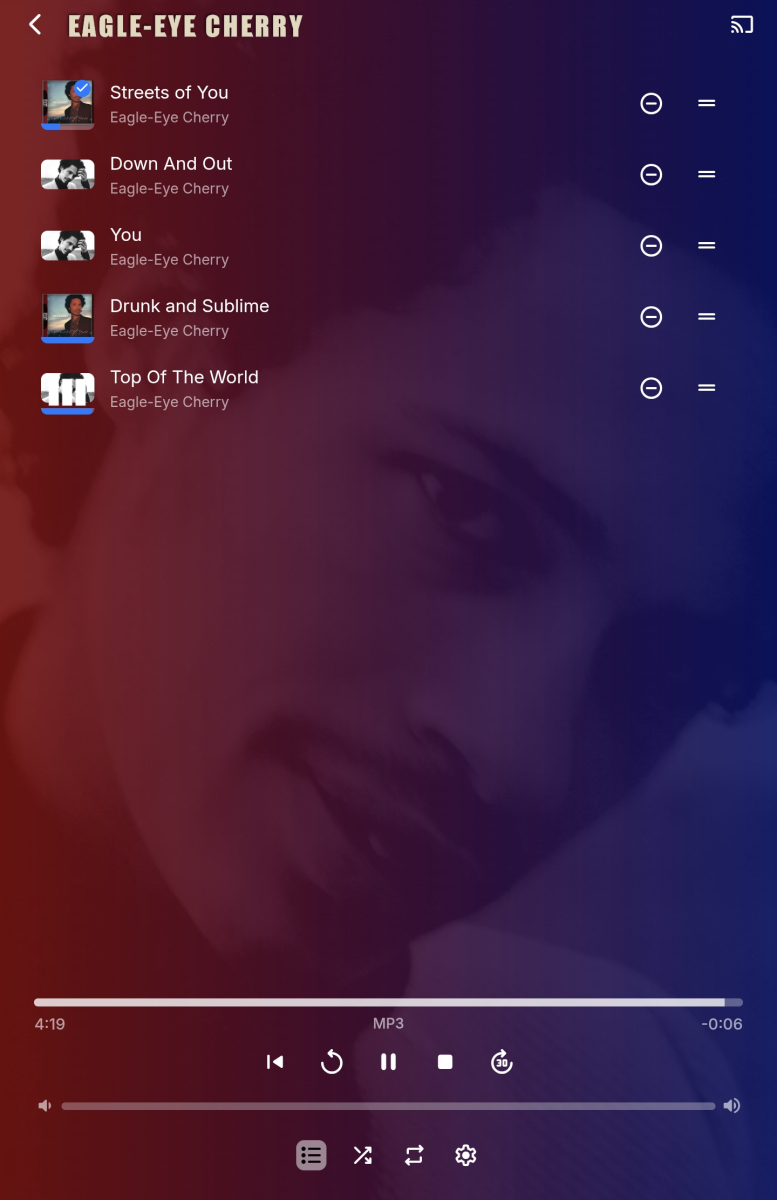The width and height of the screenshot is (777, 1200).
Task: Adjust the volume slider
Action: (x=388, y=1106)
